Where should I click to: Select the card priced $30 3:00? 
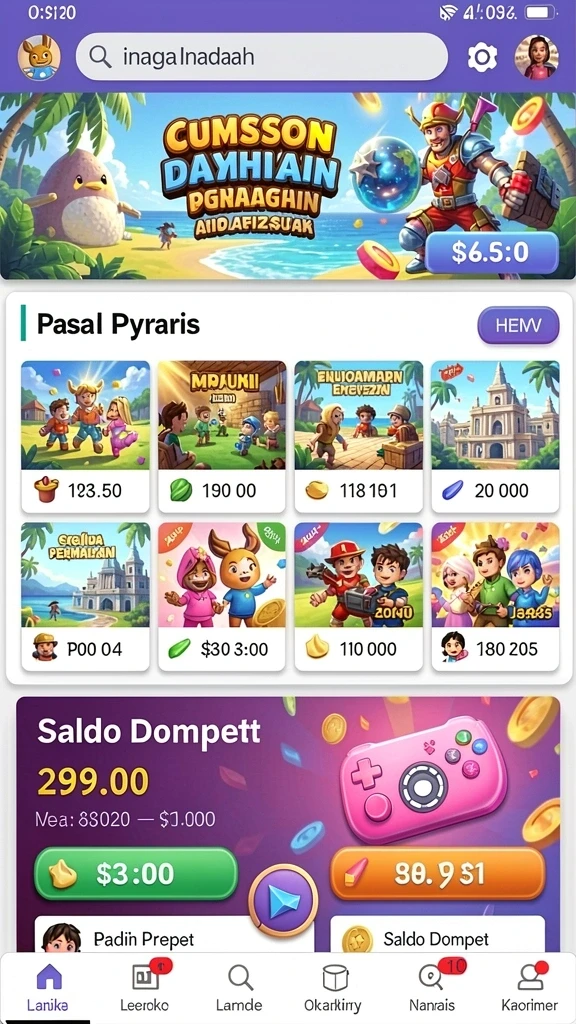(x=222, y=596)
